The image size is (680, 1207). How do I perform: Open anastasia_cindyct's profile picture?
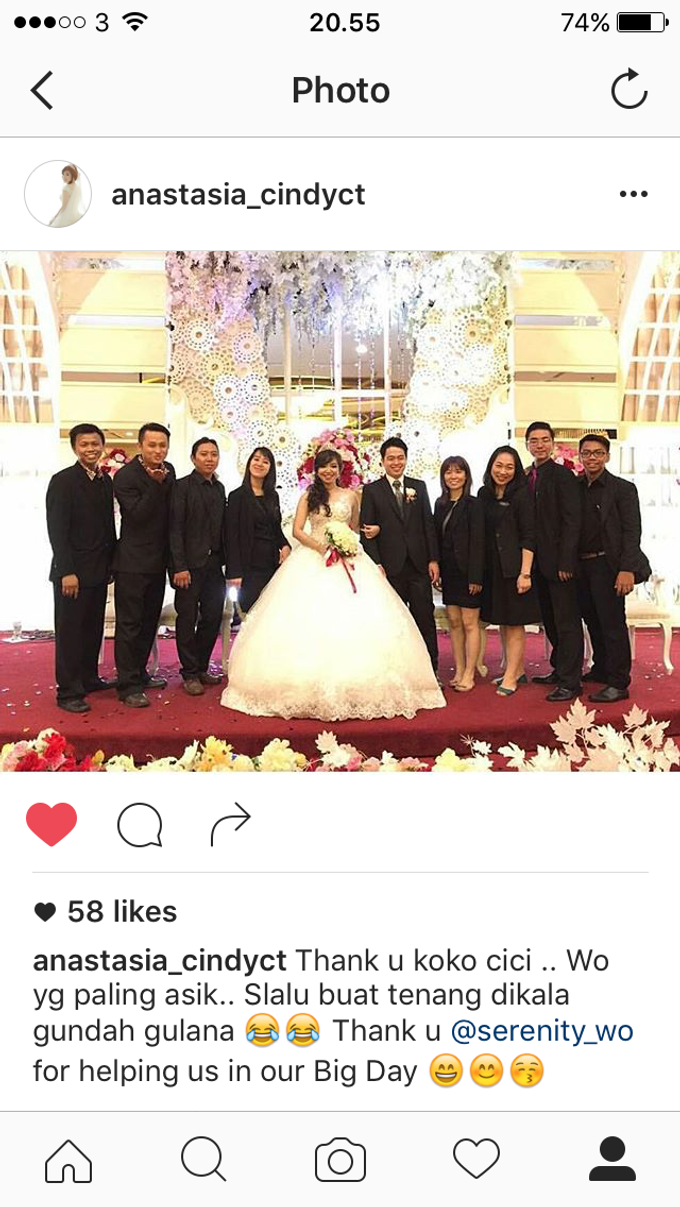tap(58, 194)
